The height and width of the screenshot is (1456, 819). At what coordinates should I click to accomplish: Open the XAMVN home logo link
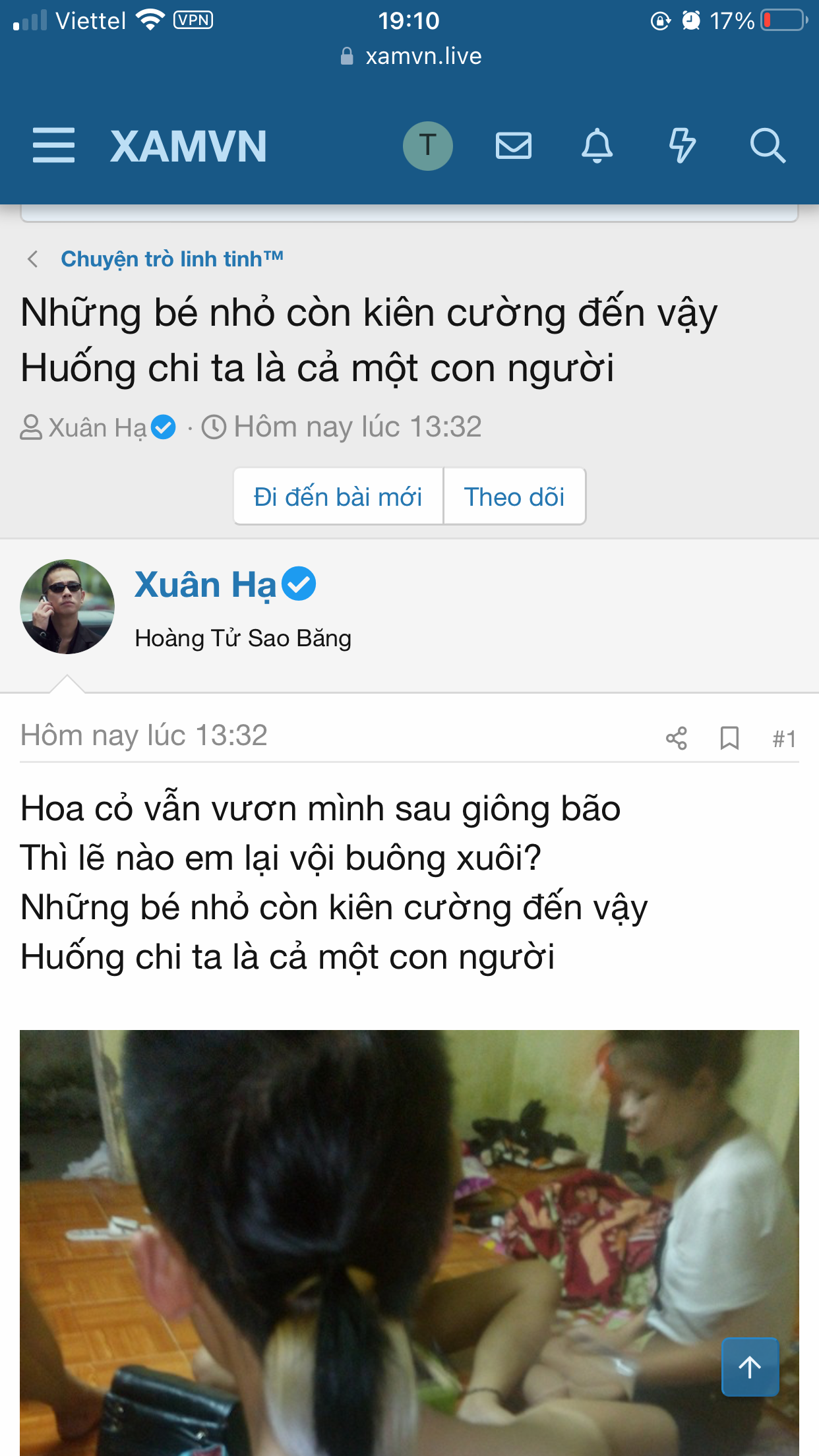[189, 146]
